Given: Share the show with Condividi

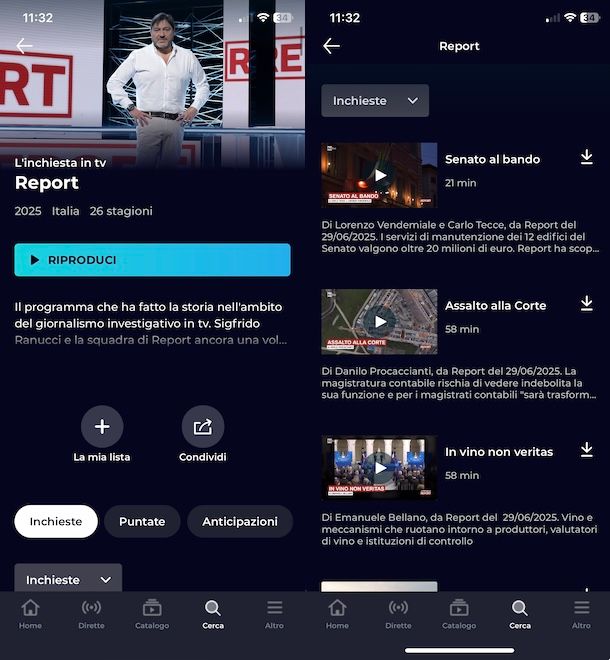Looking at the screenshot, I should point(203,427).
